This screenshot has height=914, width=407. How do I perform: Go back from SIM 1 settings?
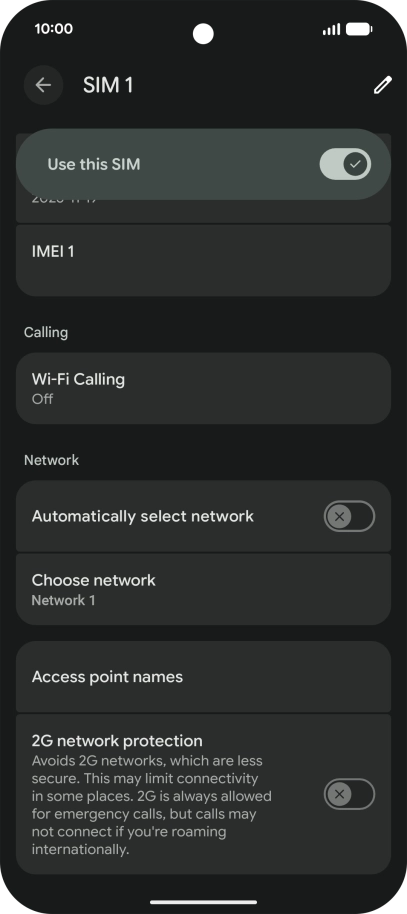tap(43, 85)
